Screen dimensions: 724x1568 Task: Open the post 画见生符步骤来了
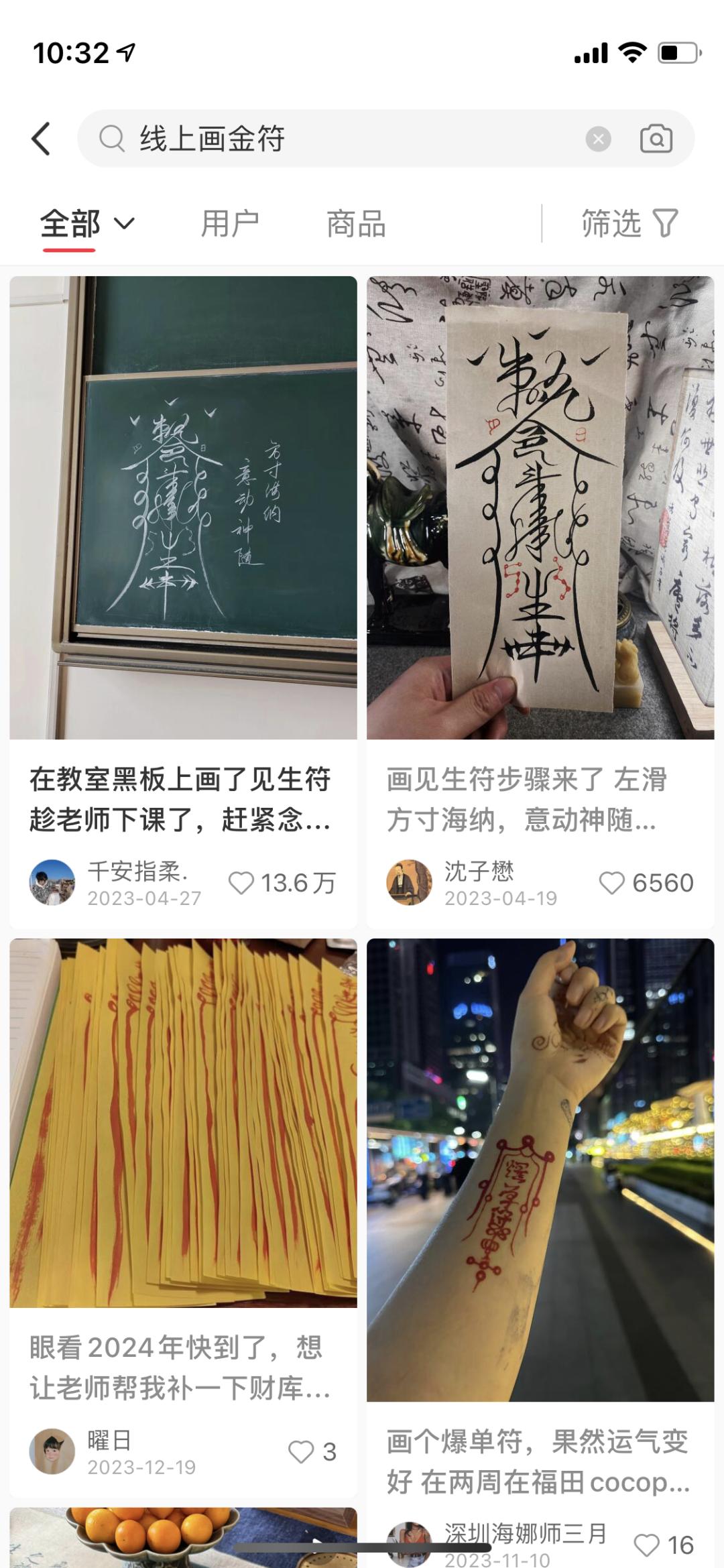pos(540,507)
